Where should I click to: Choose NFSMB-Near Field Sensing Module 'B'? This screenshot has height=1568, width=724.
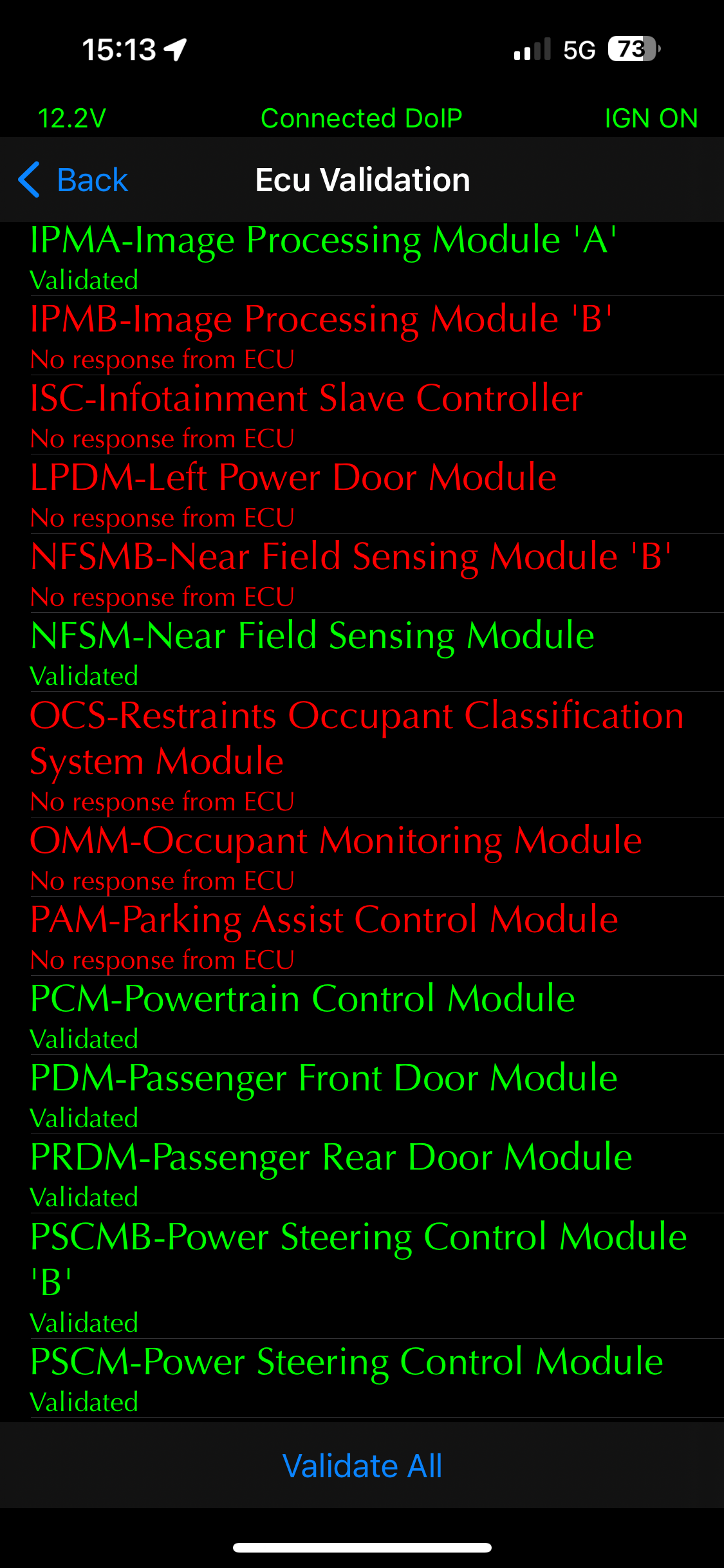coord(362,574)
